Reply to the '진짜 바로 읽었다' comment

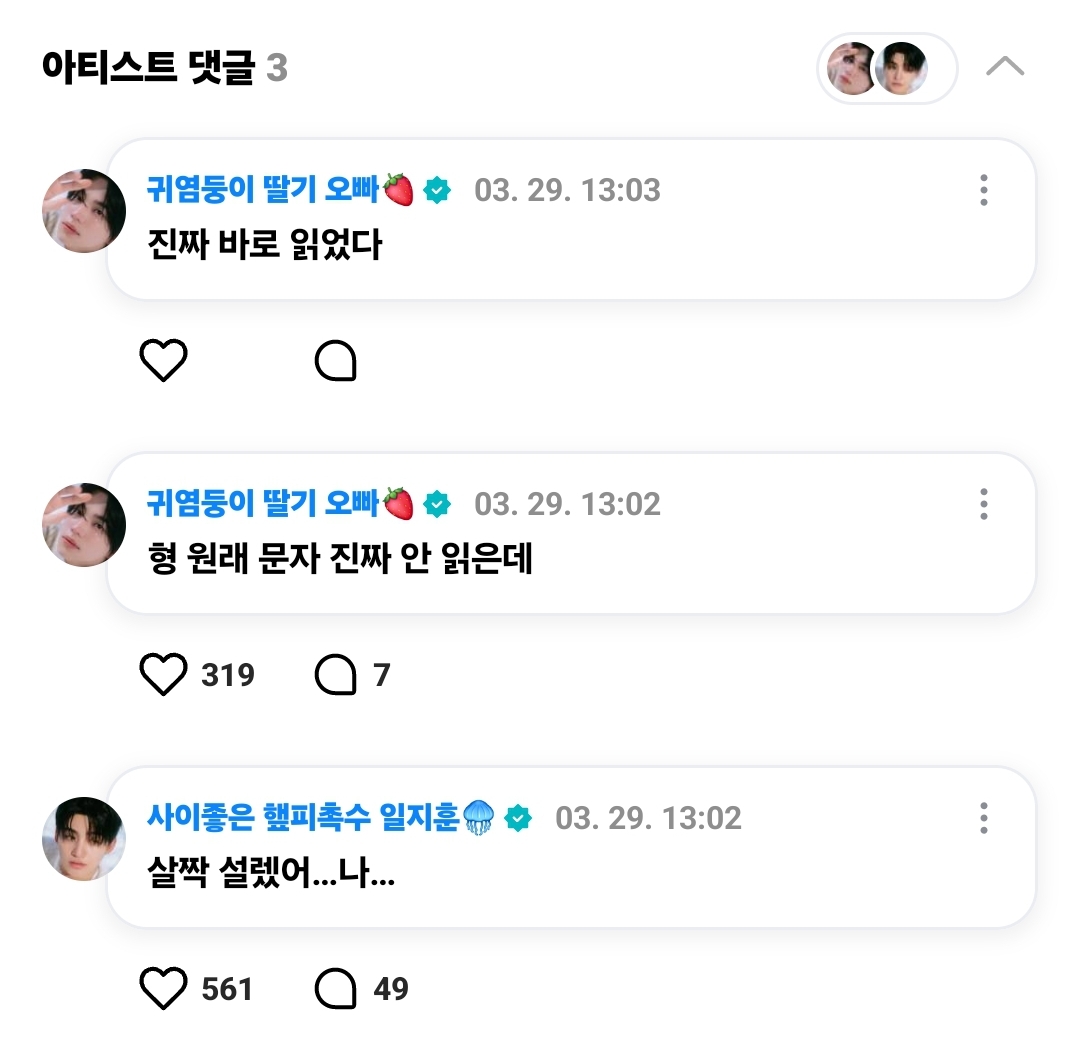336,362
